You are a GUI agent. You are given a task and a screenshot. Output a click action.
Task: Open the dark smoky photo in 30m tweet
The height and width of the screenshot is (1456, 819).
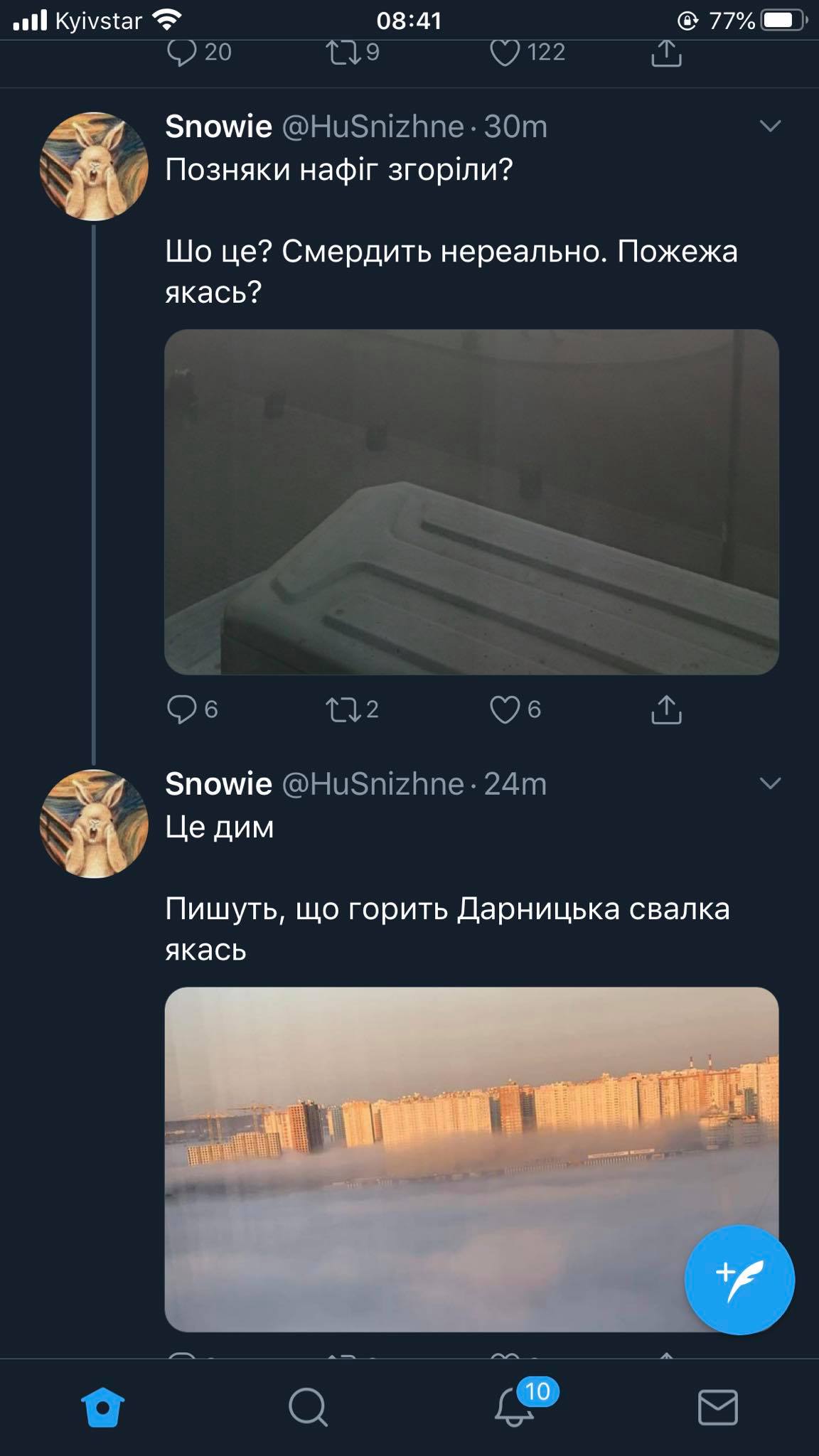point(471,501)
